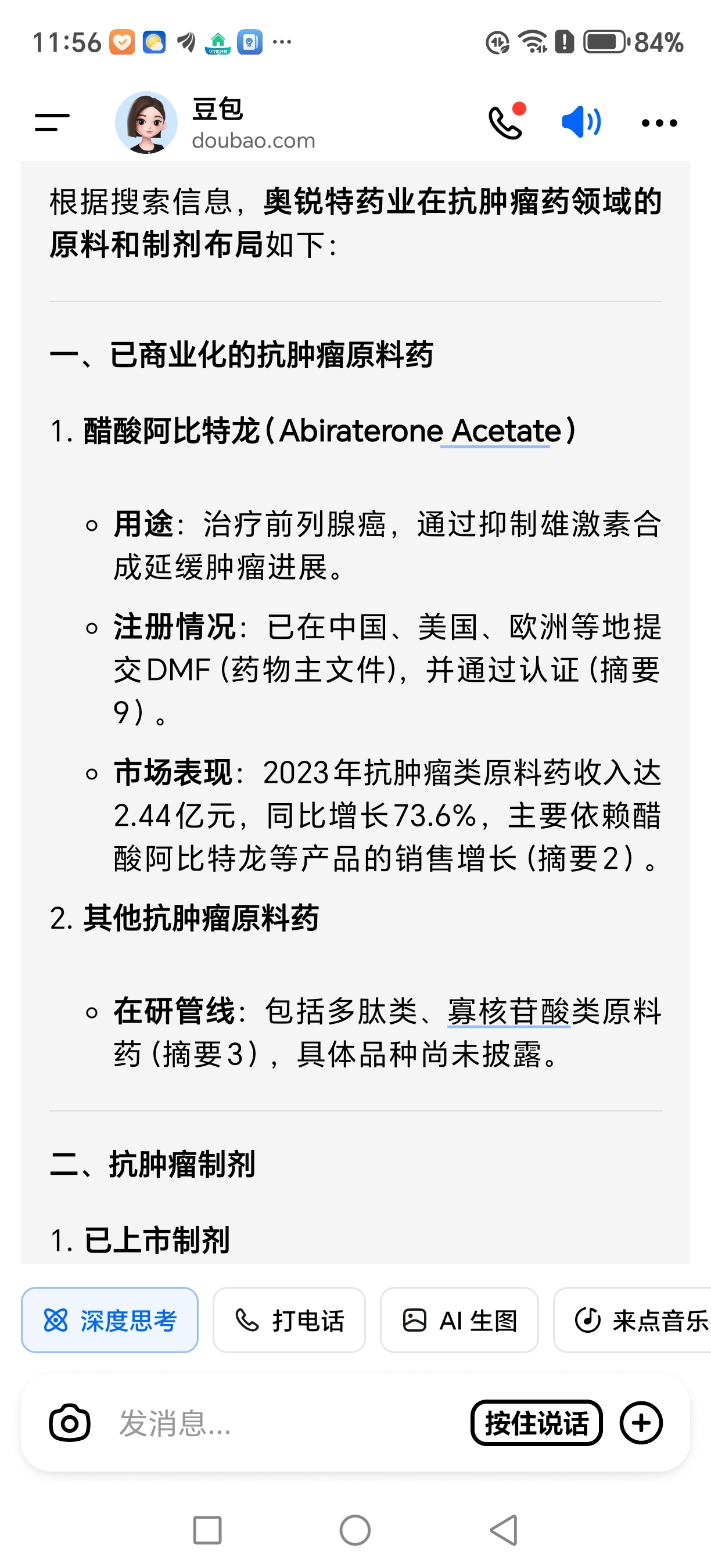The width and height of the screenshot is (711, 1568).
Task: Select the AI 生图 chip
Action: coord(459,1320)
